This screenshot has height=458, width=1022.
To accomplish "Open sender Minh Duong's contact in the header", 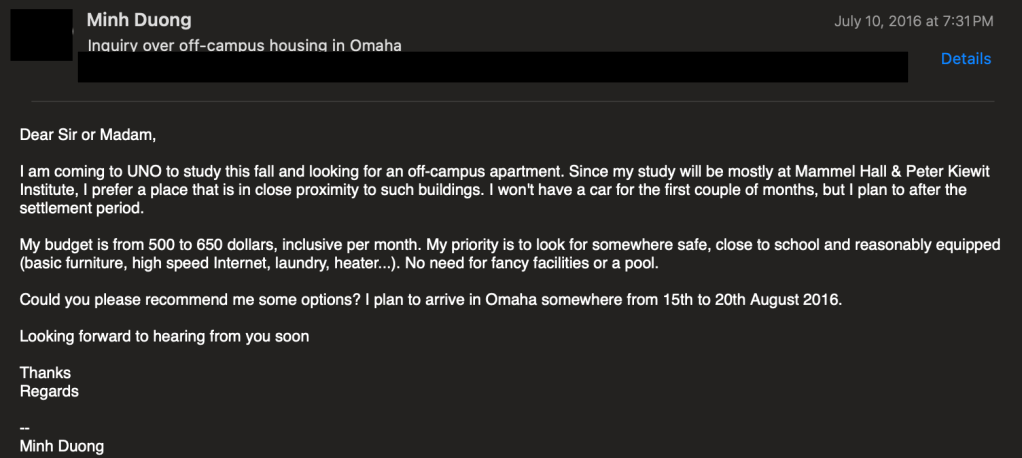I will coord(139,20).
